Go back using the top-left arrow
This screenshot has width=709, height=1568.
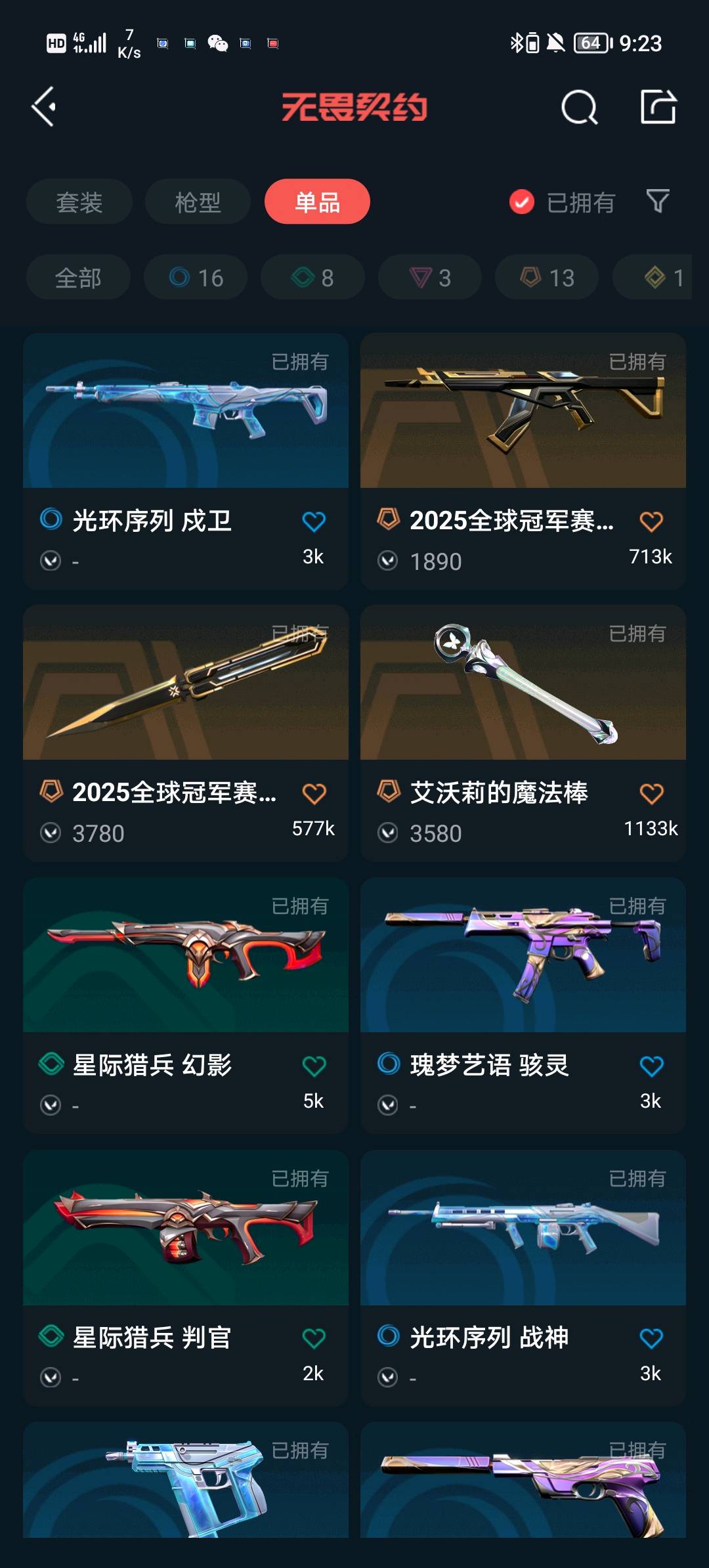(x=44, y=107)
